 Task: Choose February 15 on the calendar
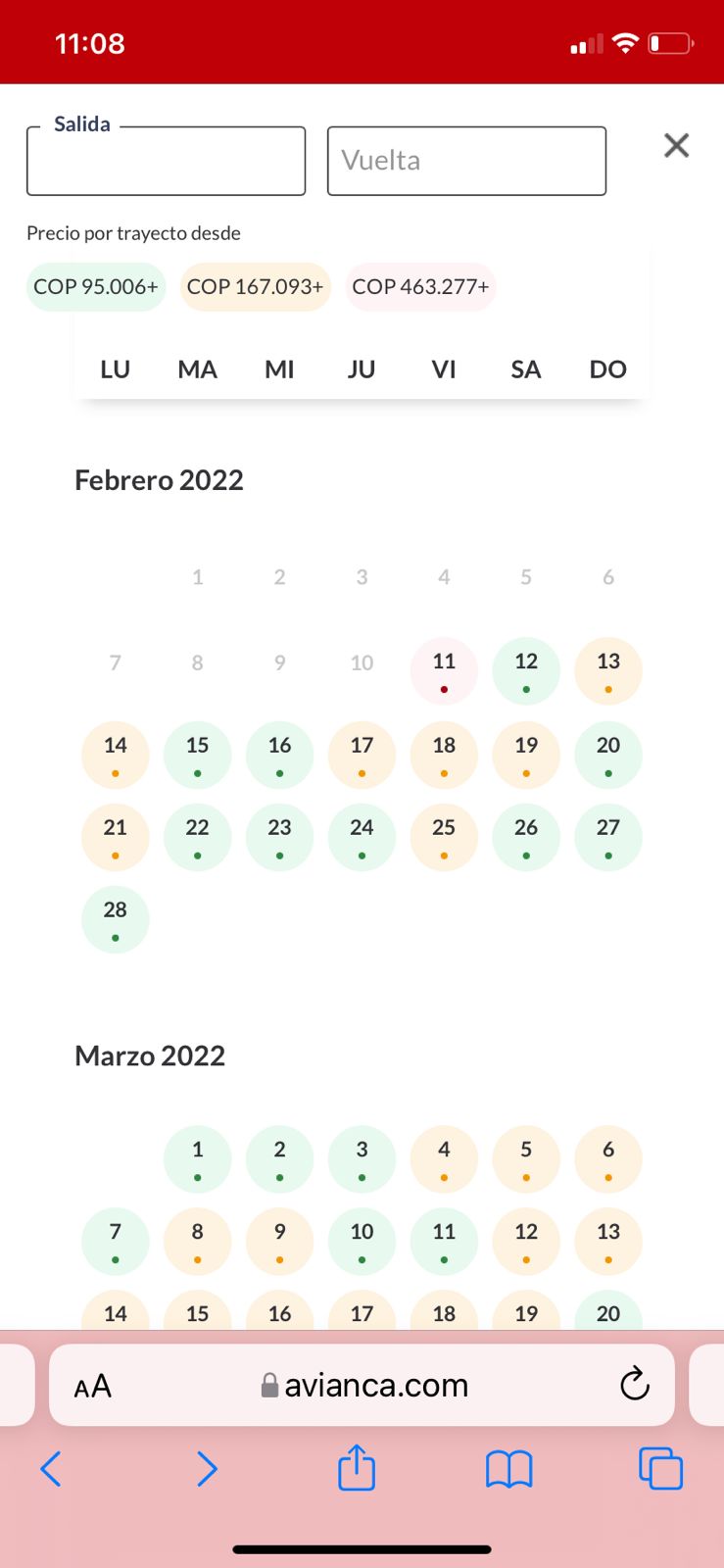[197, 755]
